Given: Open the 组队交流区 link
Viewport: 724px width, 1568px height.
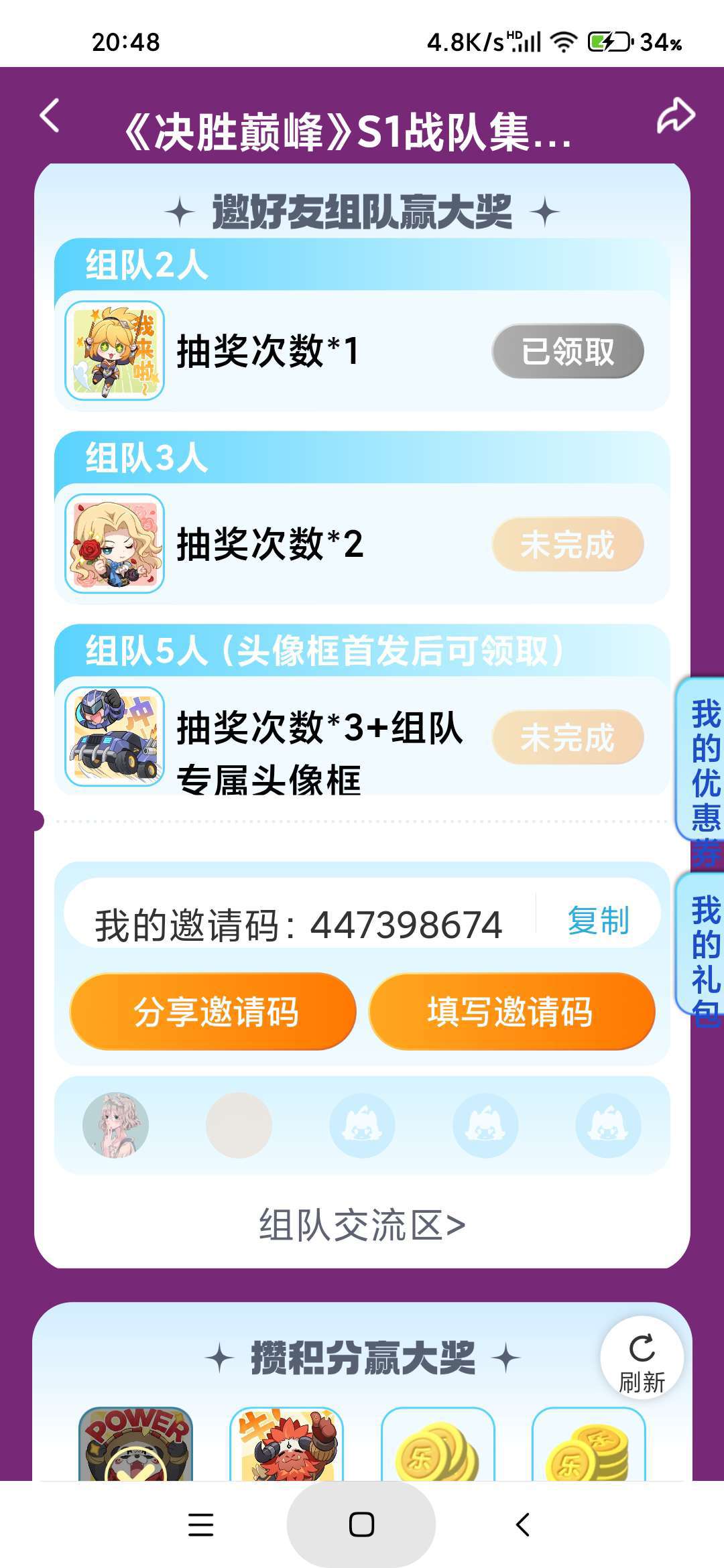Looking at the screenshot, I should pyautogui.click(x=362, y=1226).
